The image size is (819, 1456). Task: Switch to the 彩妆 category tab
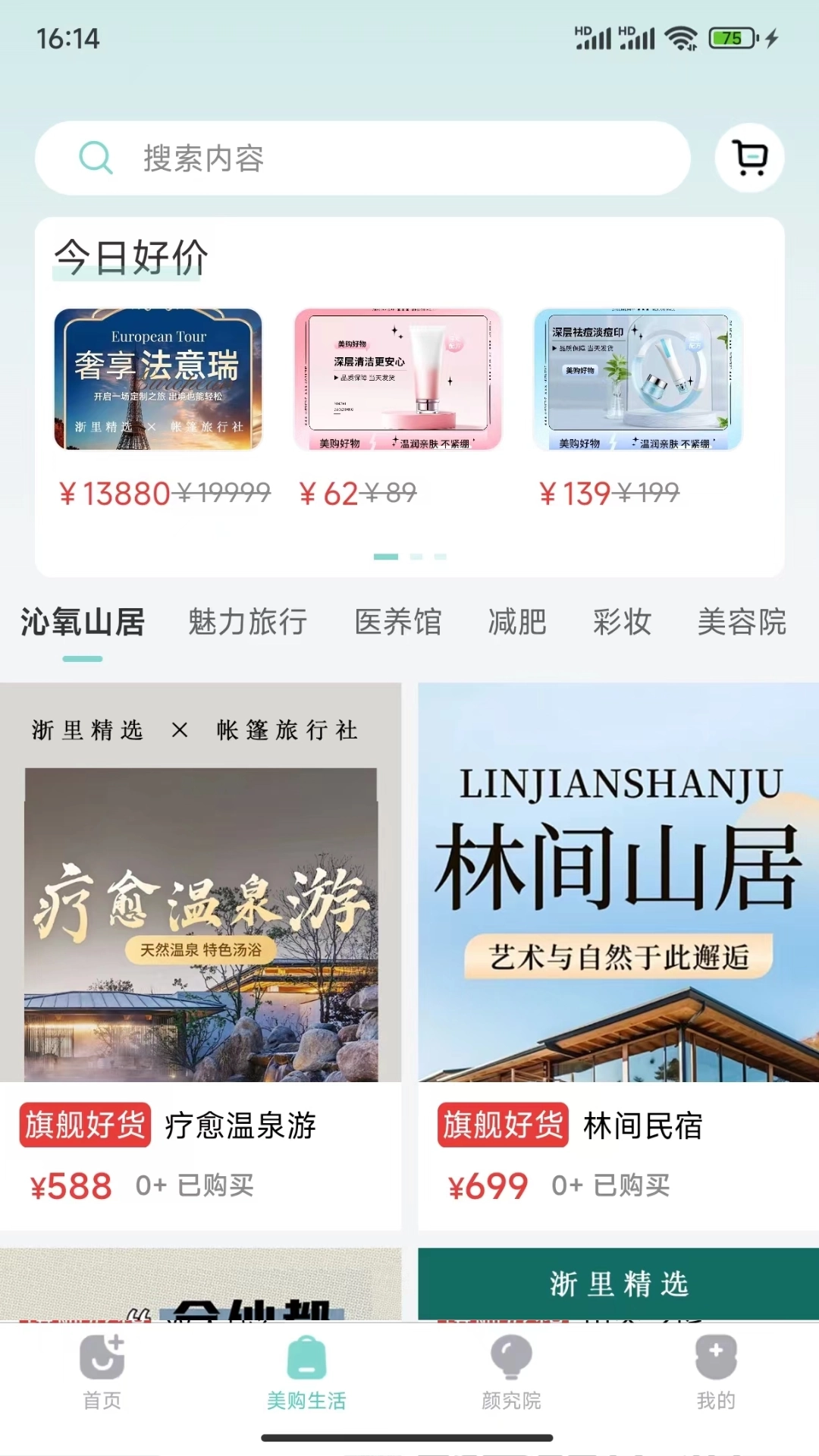[622, 622]
